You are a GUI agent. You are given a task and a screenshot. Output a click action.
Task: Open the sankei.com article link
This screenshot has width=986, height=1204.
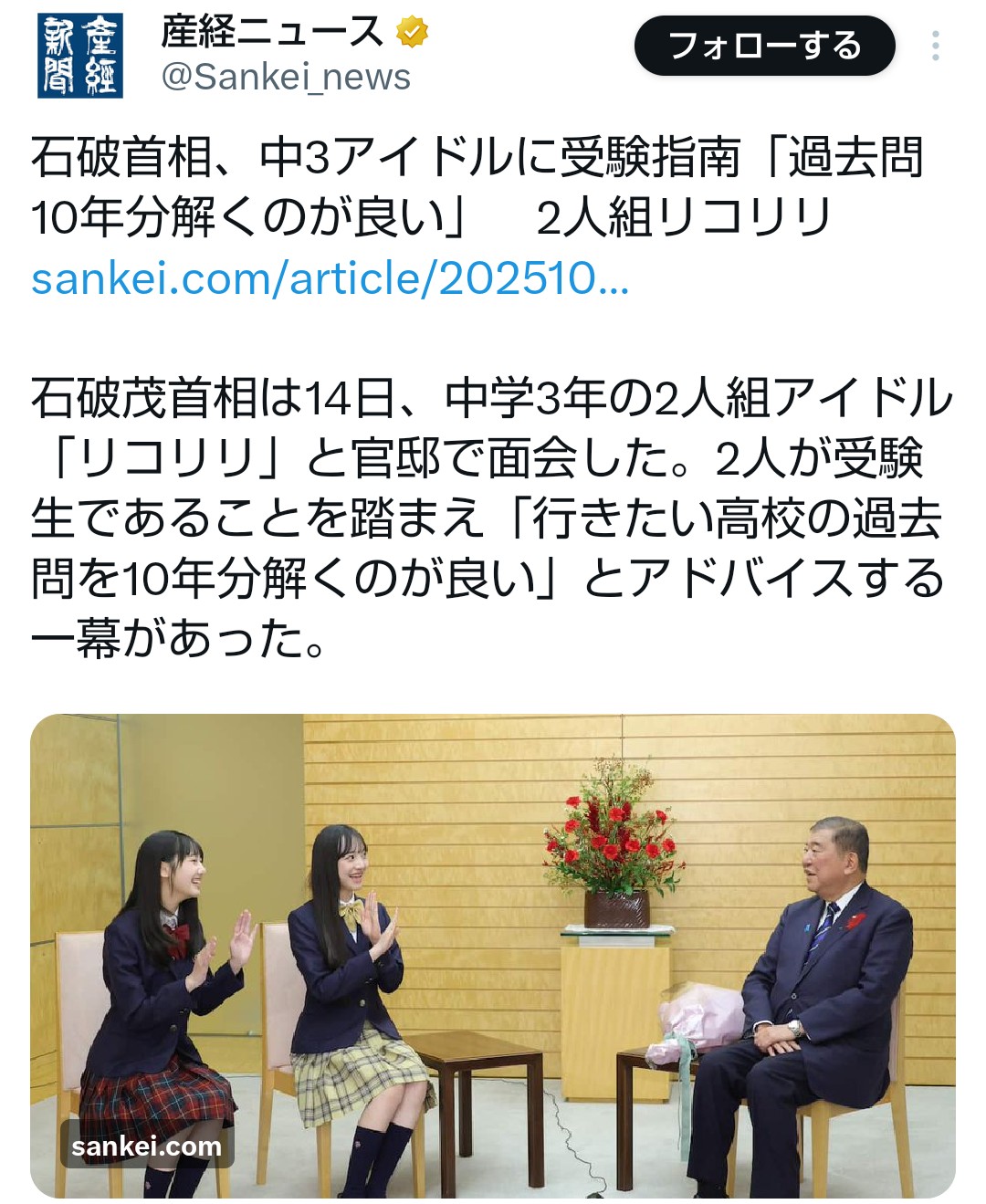tap(330, 278)
